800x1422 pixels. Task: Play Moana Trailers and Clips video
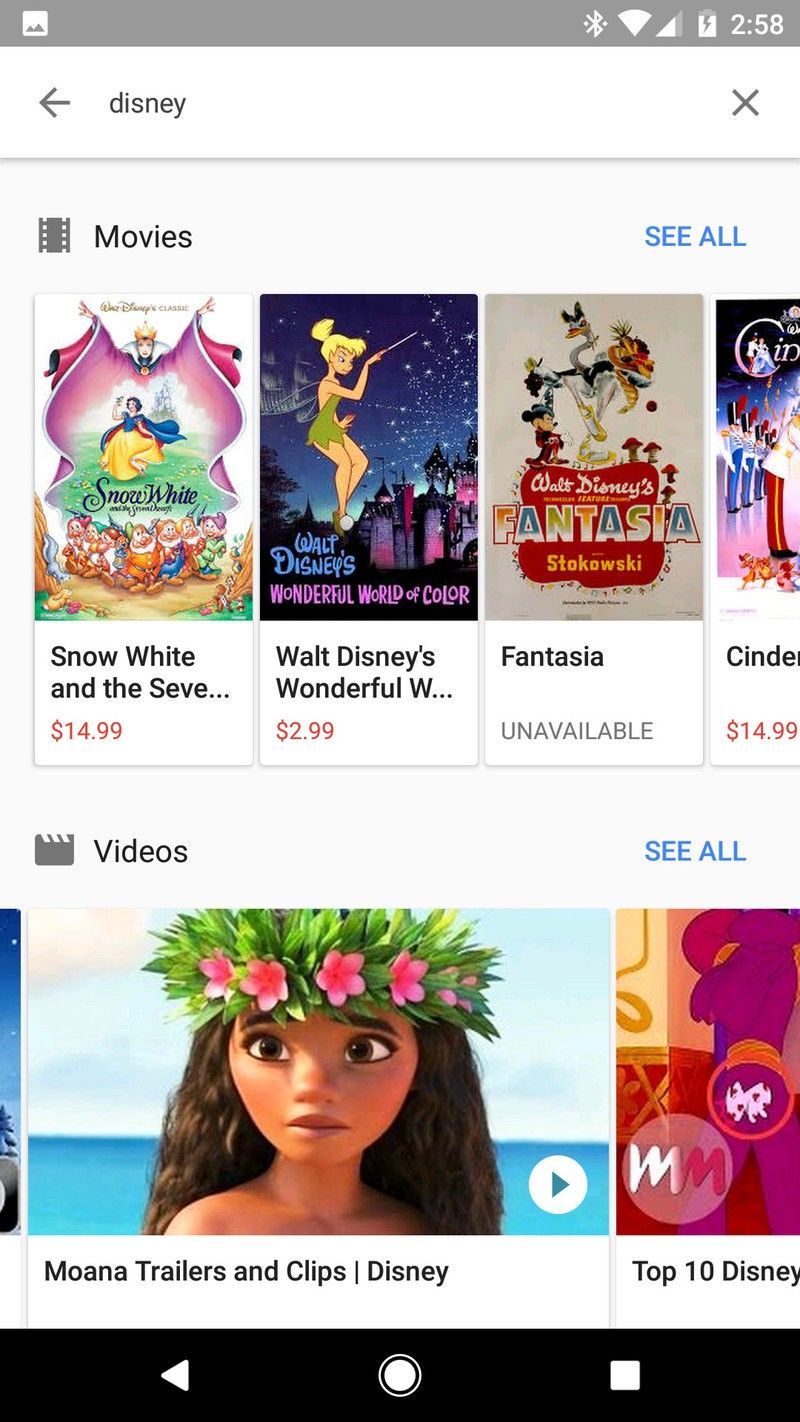(x=557, y=1184)
